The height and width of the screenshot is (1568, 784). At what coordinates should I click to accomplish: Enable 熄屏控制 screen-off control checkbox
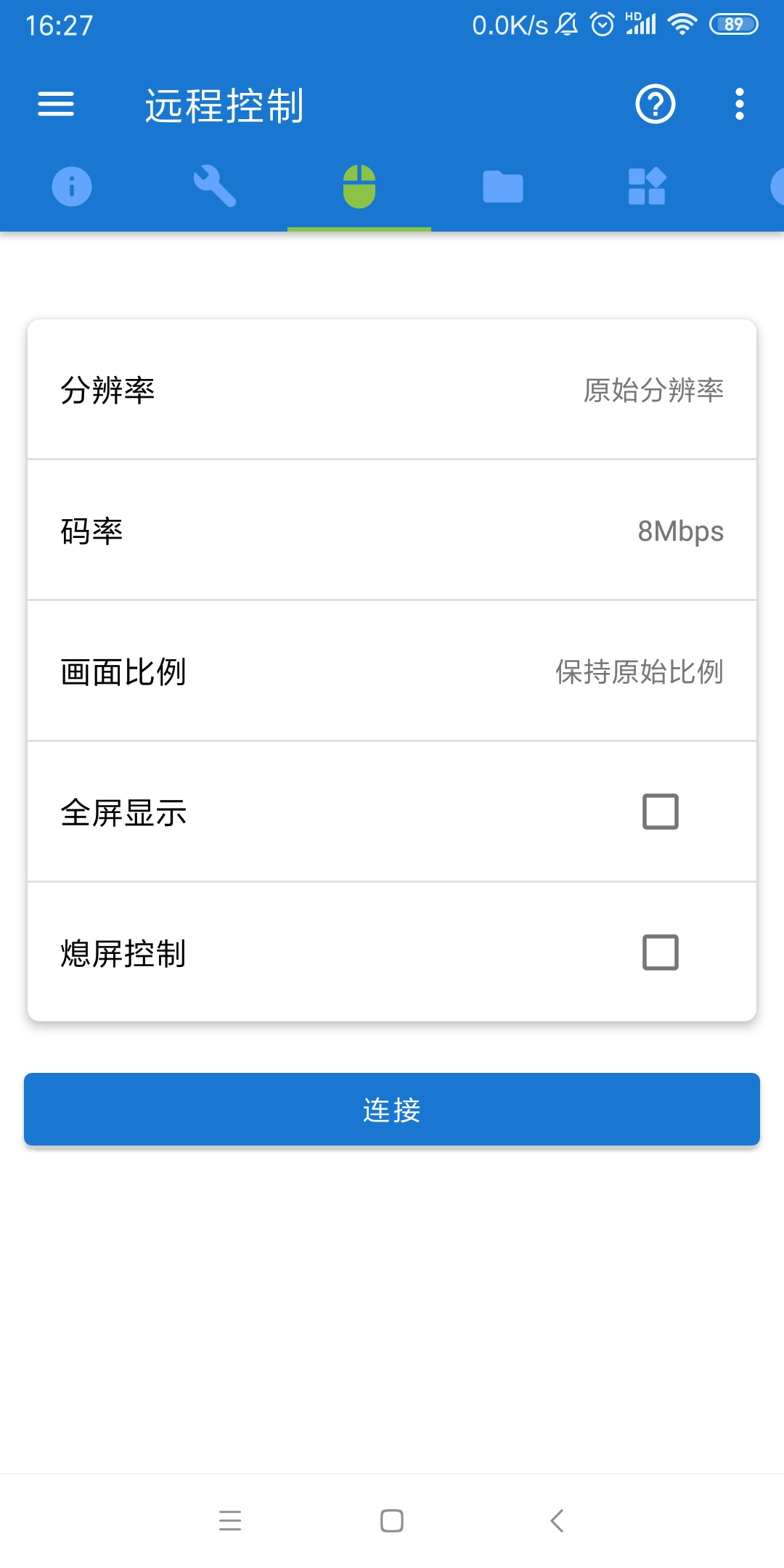click(659, 952)
